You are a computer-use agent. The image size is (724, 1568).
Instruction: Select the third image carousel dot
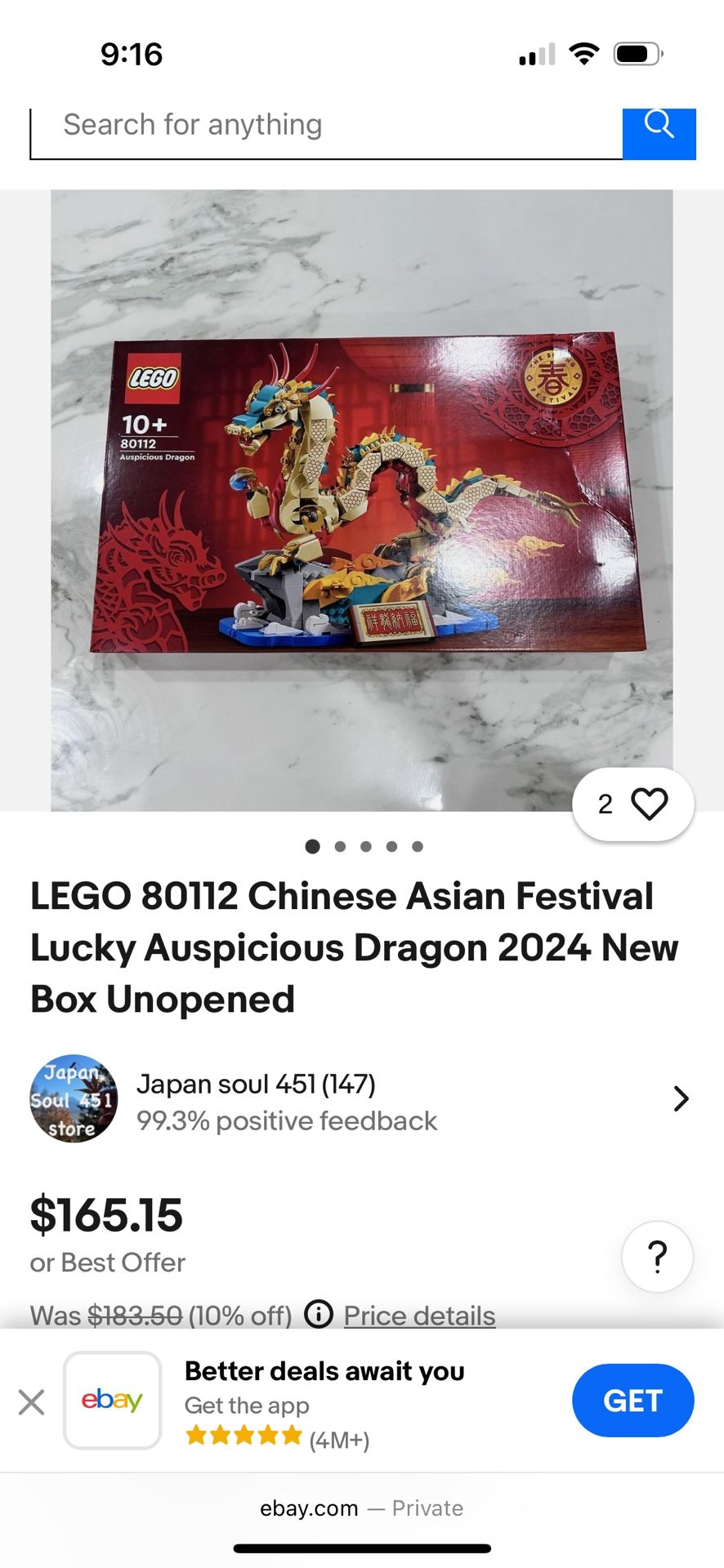pos(366,847)
